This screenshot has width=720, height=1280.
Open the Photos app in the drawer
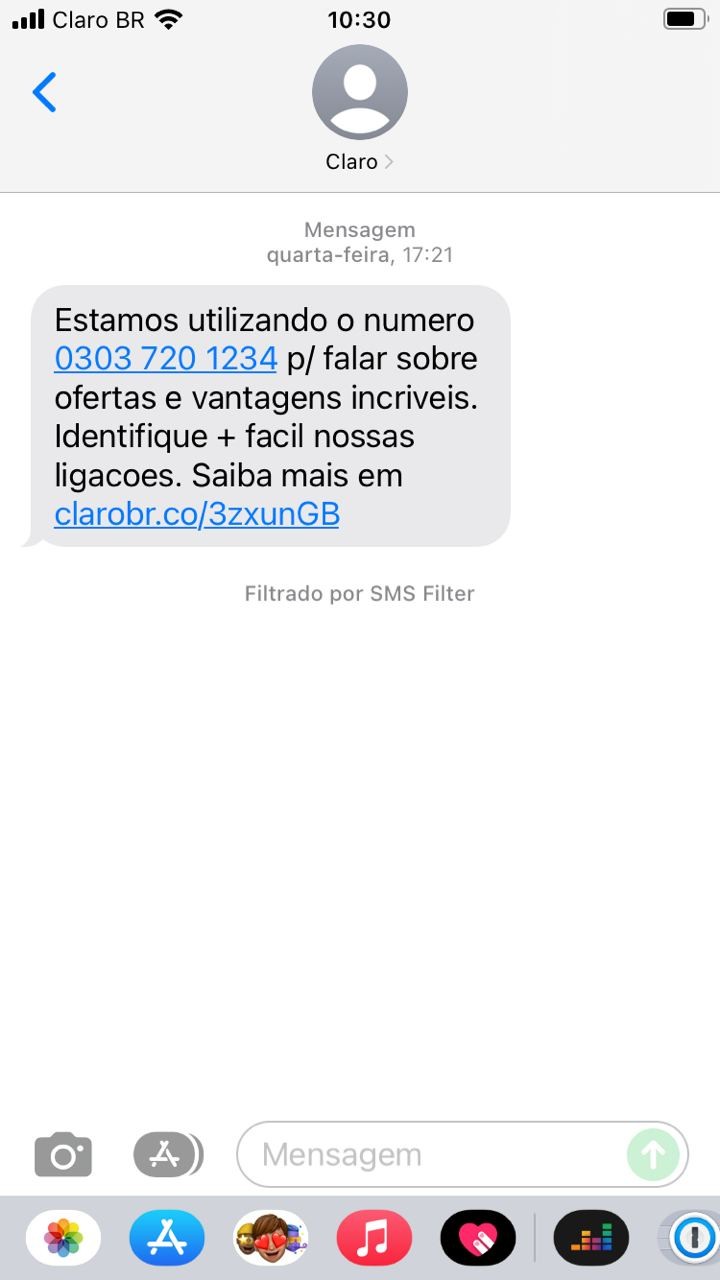(63, 1238)
